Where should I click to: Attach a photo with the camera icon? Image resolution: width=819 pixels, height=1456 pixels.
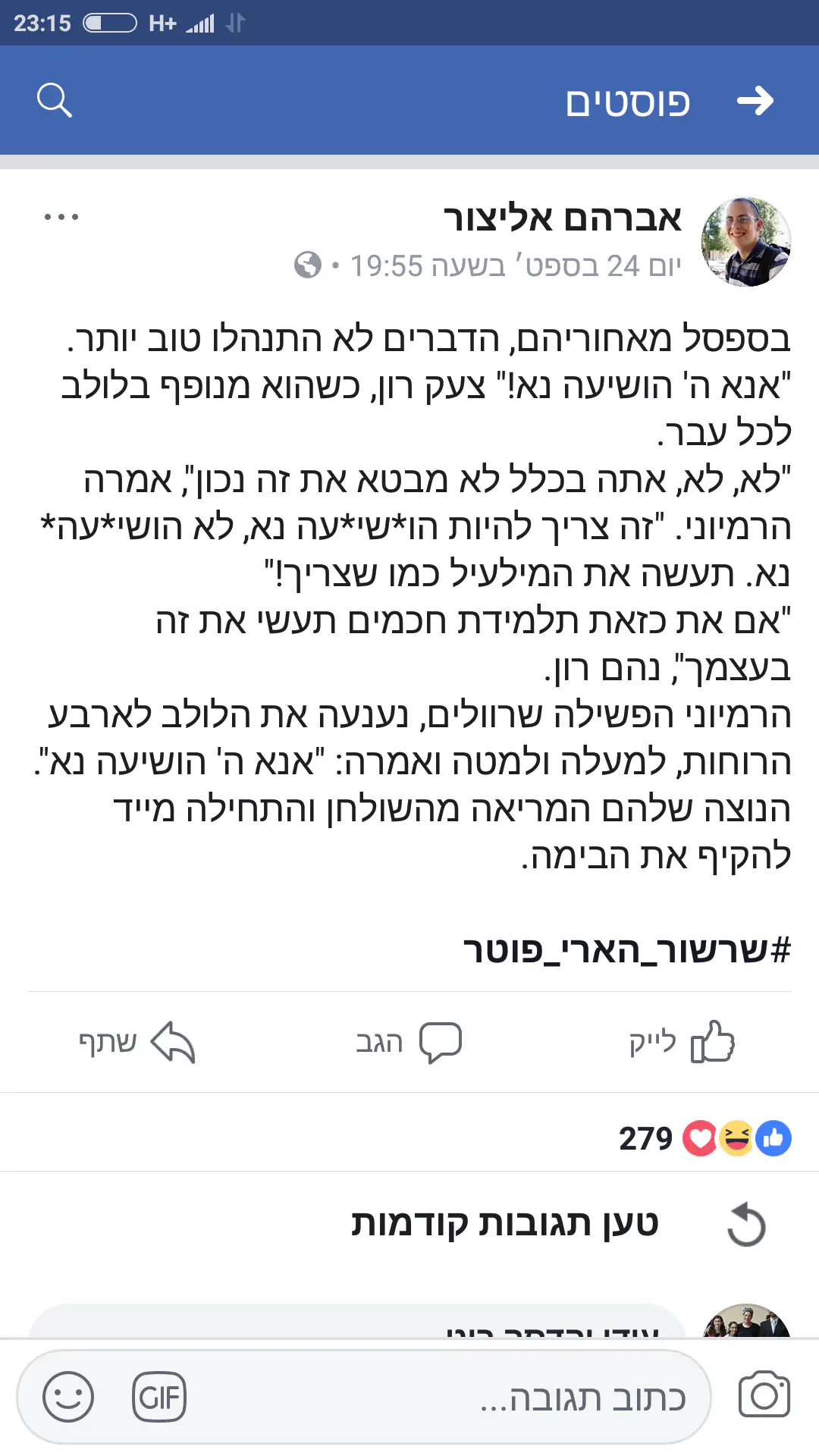(x=764, y=1395)
